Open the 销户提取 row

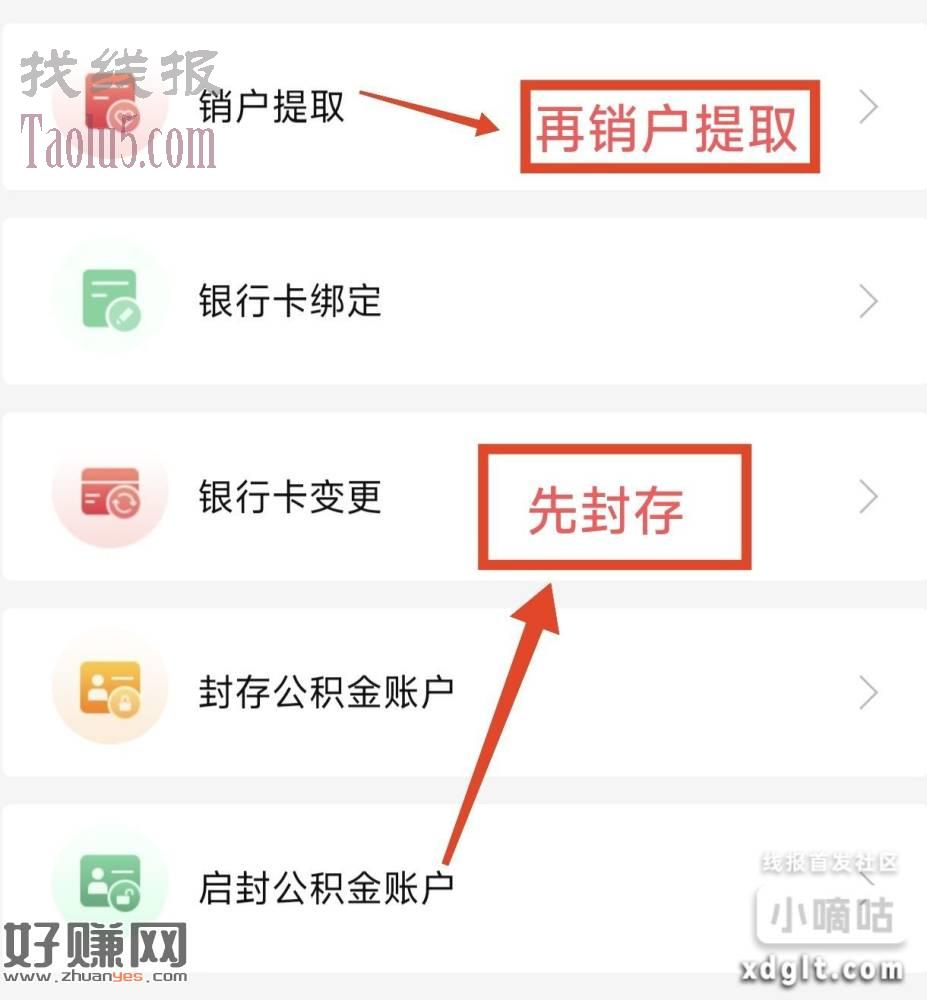(271, 107)
